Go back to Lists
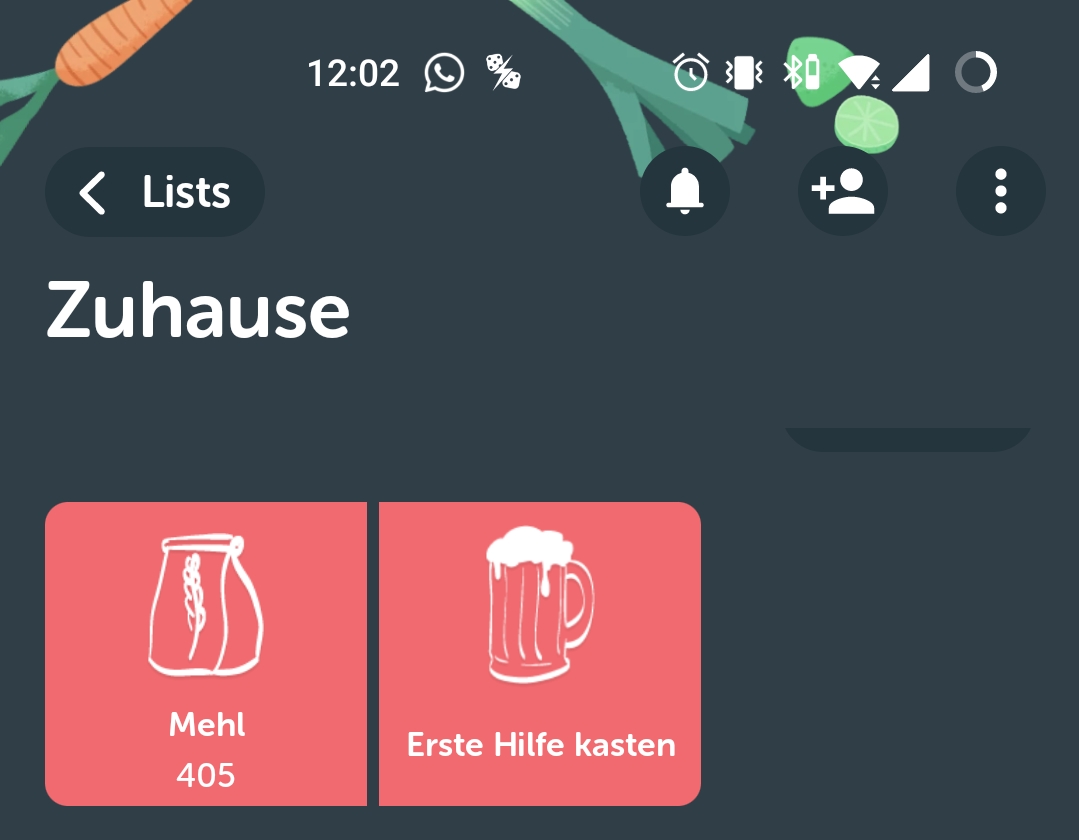This screenshot has height=840, width=1079. click(x=155, y=192)
